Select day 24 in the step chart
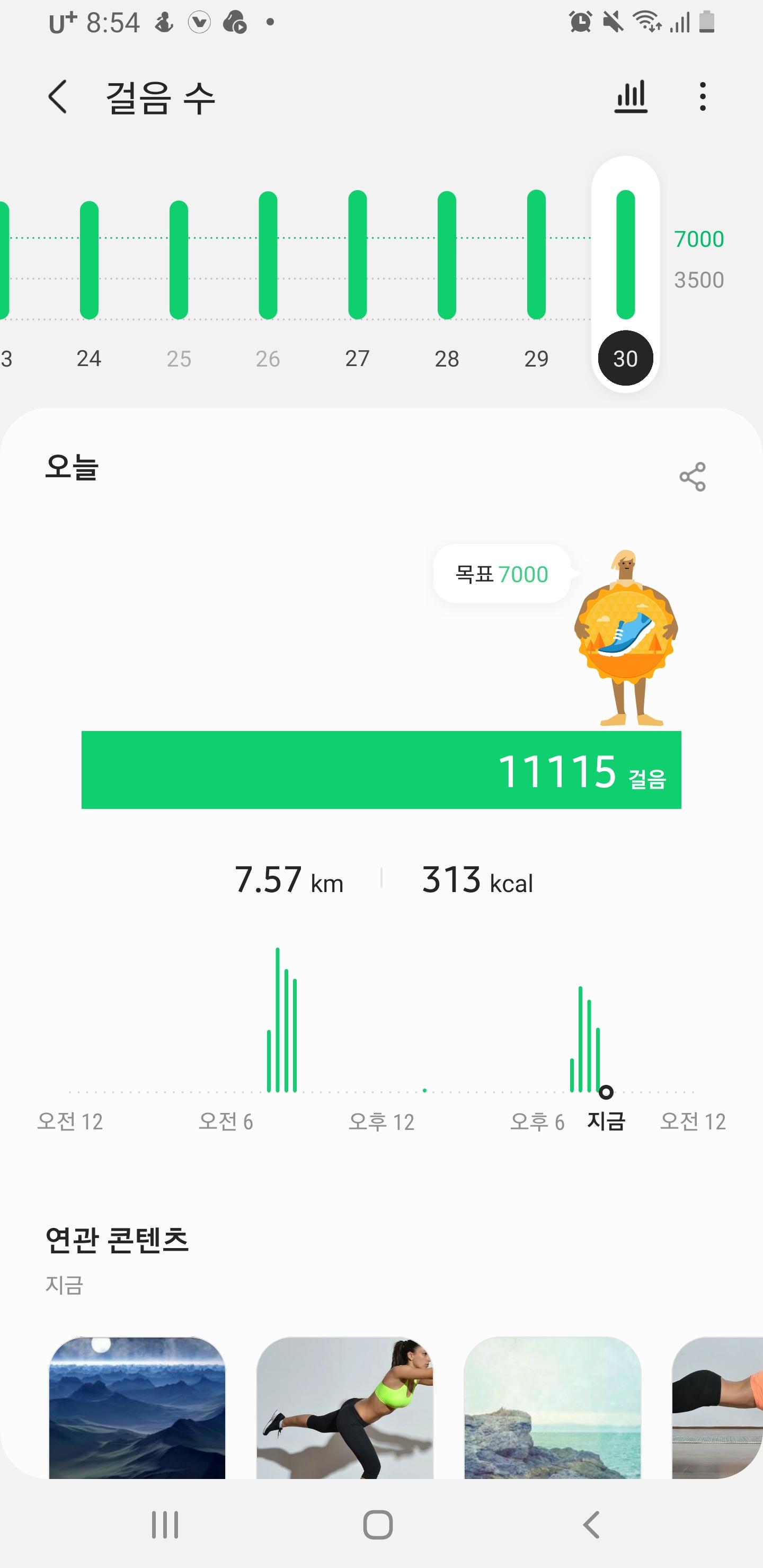This screenshot has width=763, height=1568. tap(89, 274)
